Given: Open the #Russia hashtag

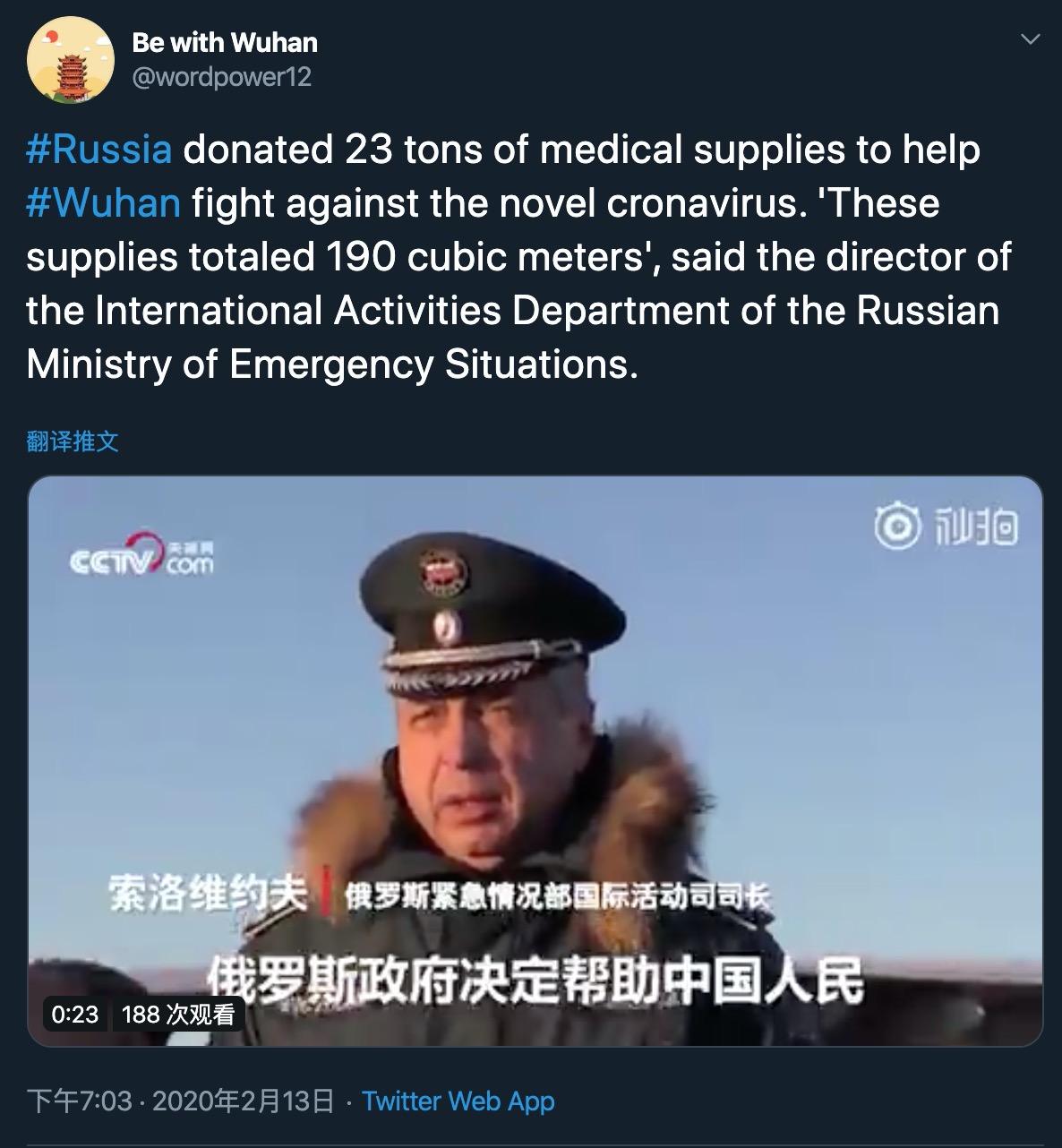Looking at the screenshot, I should tap(98, 149).
